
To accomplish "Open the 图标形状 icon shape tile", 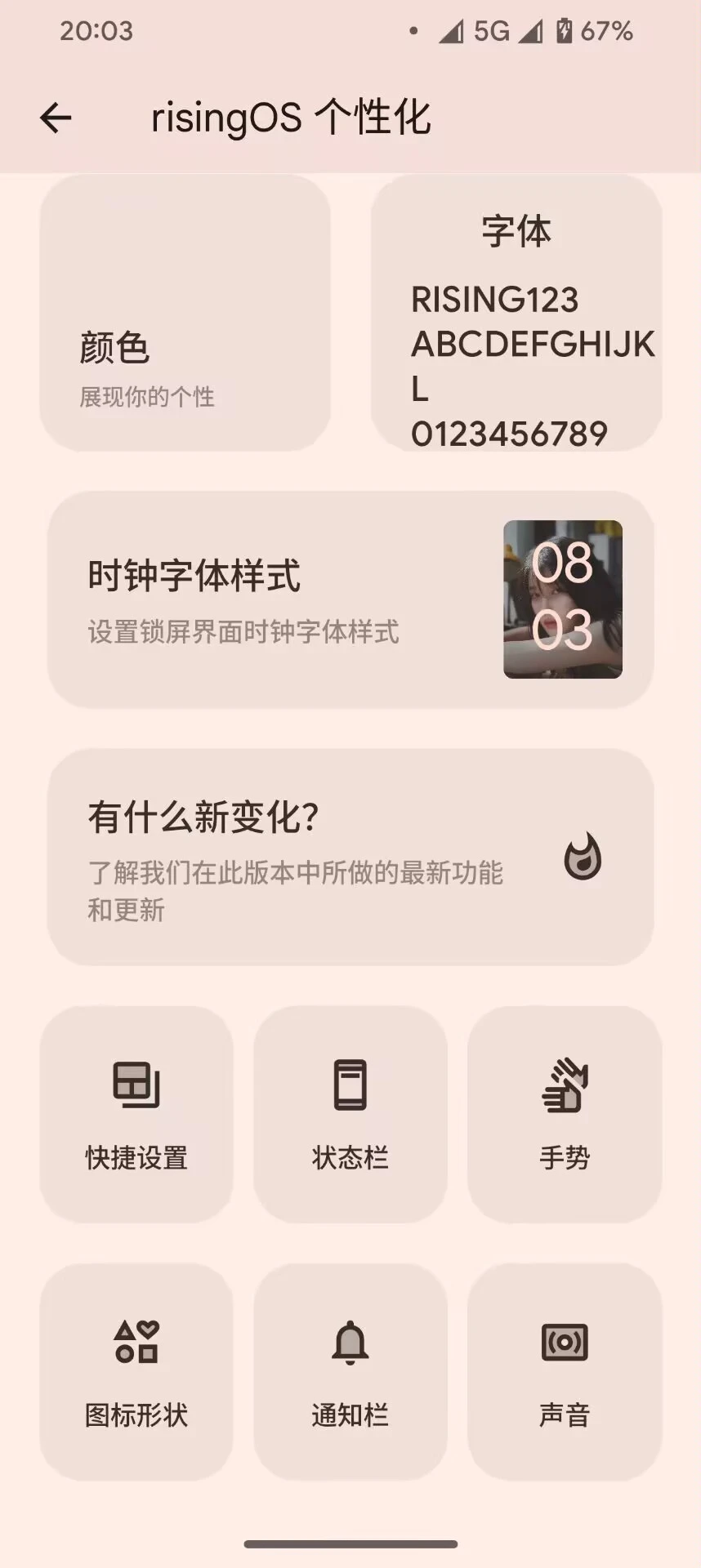I will click(x=136, y=1372).
